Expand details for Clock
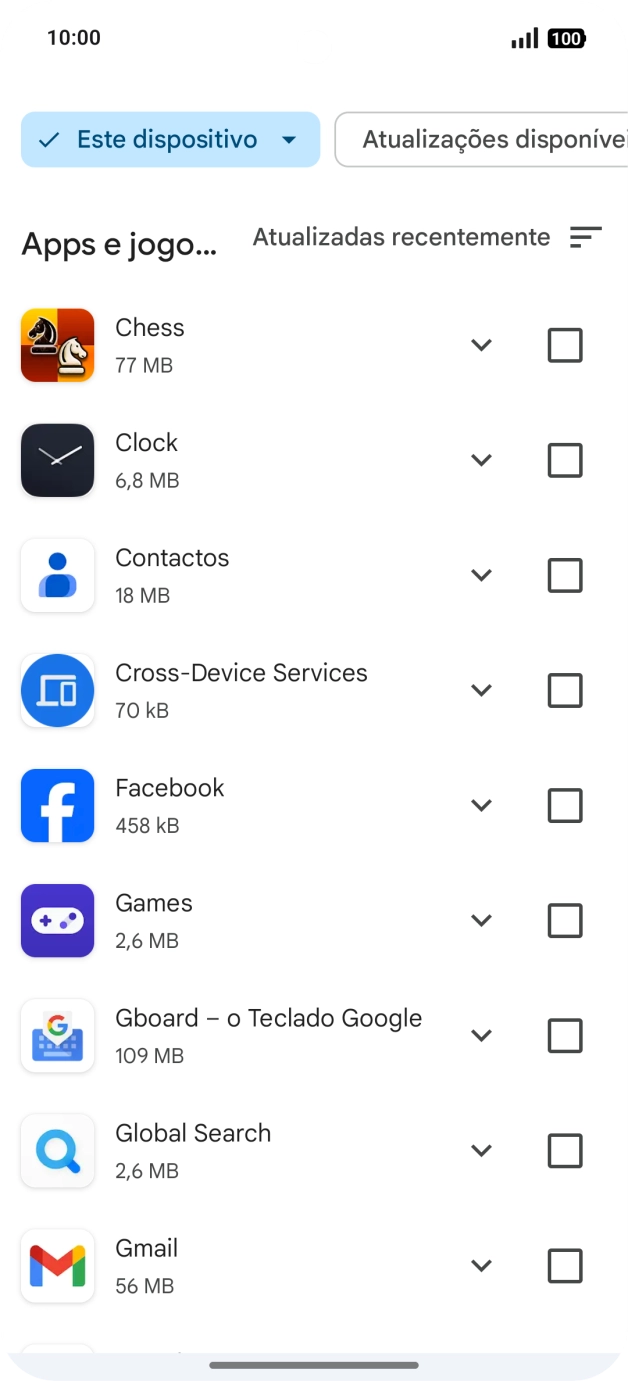The height and width of the screenshot is (1381, 628). 482,460
